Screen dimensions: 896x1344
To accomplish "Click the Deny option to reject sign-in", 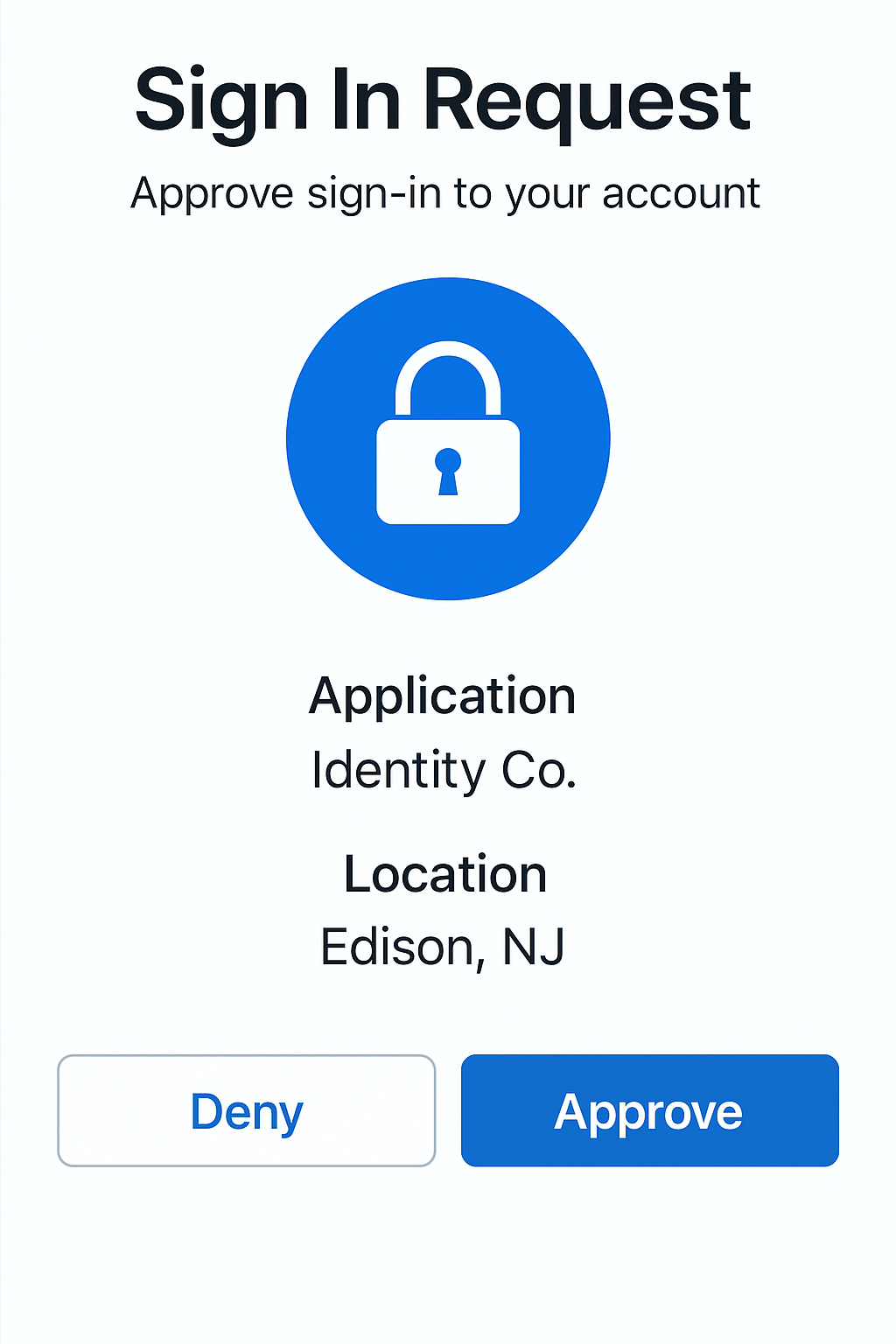I will (x=246, y=1111).
